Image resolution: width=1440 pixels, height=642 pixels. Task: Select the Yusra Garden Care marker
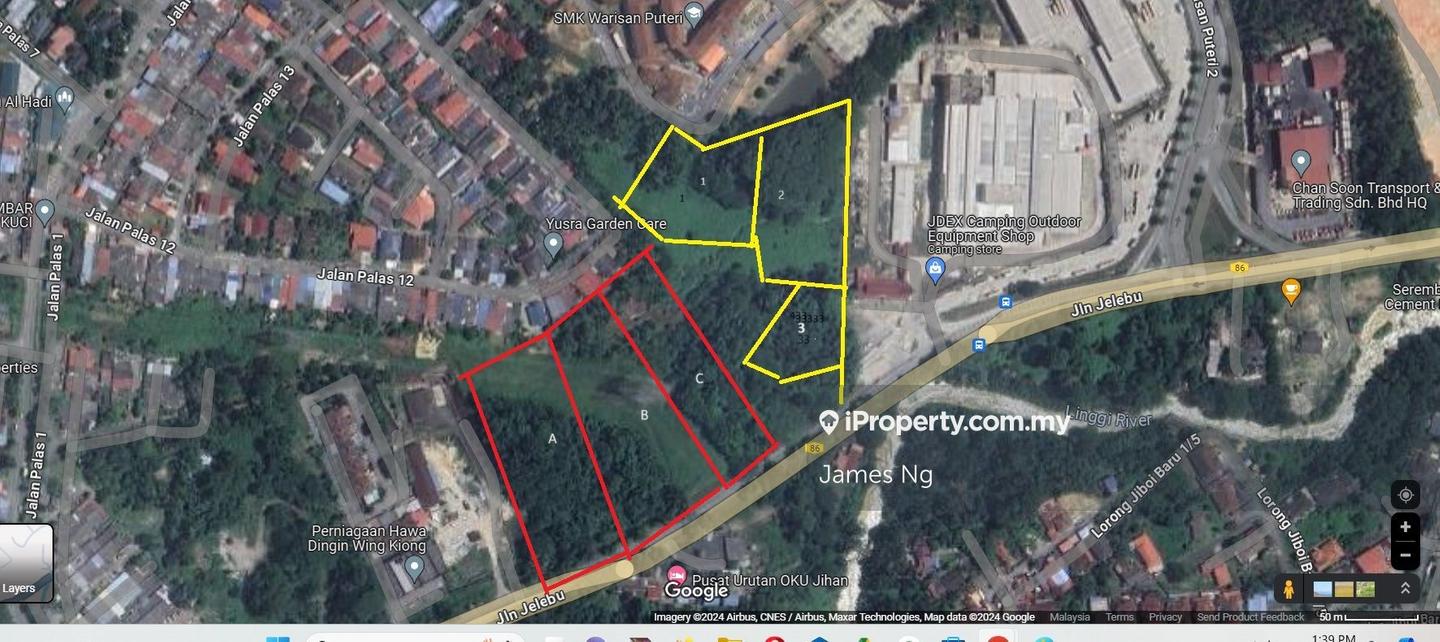coord(553,244)
